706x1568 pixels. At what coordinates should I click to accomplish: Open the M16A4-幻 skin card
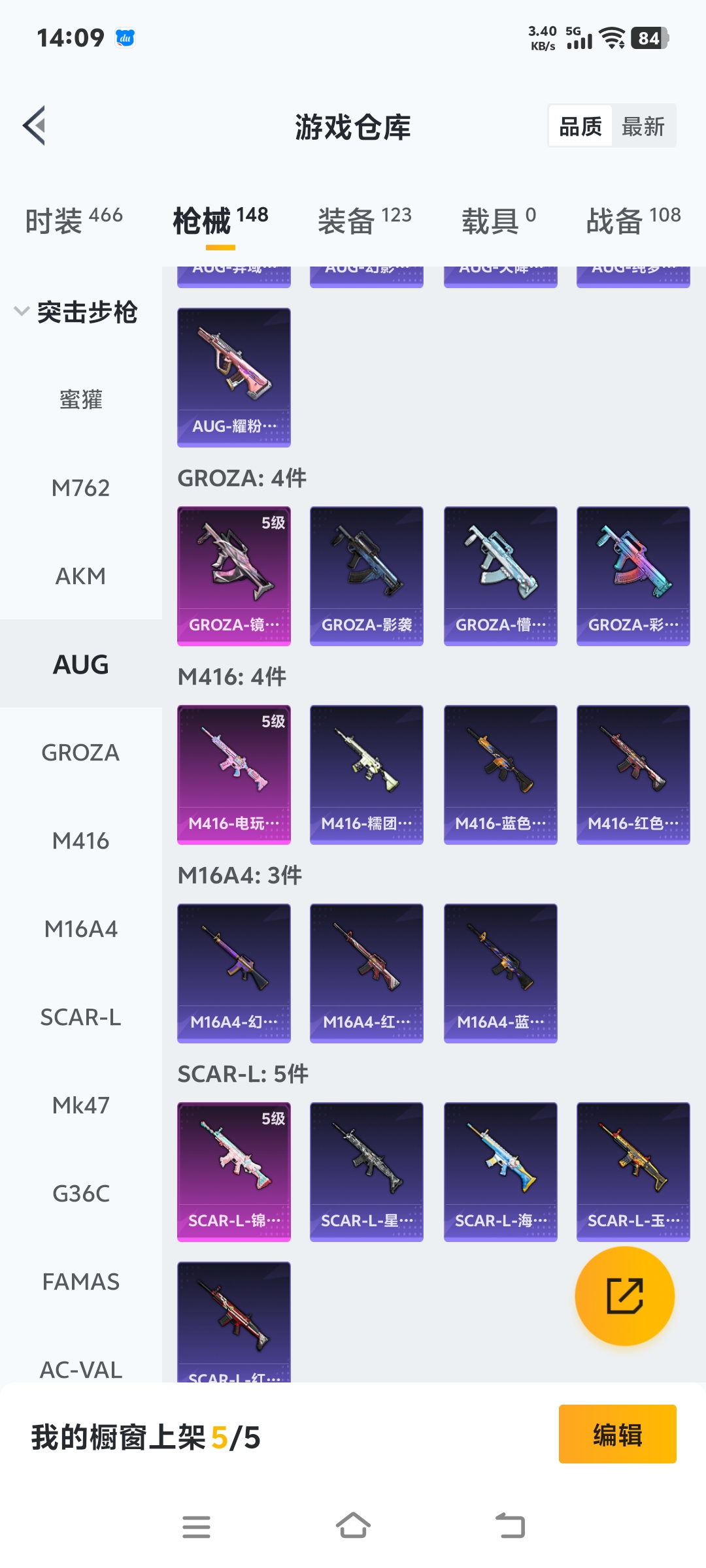pyautogui.click(x=233, y=973)
